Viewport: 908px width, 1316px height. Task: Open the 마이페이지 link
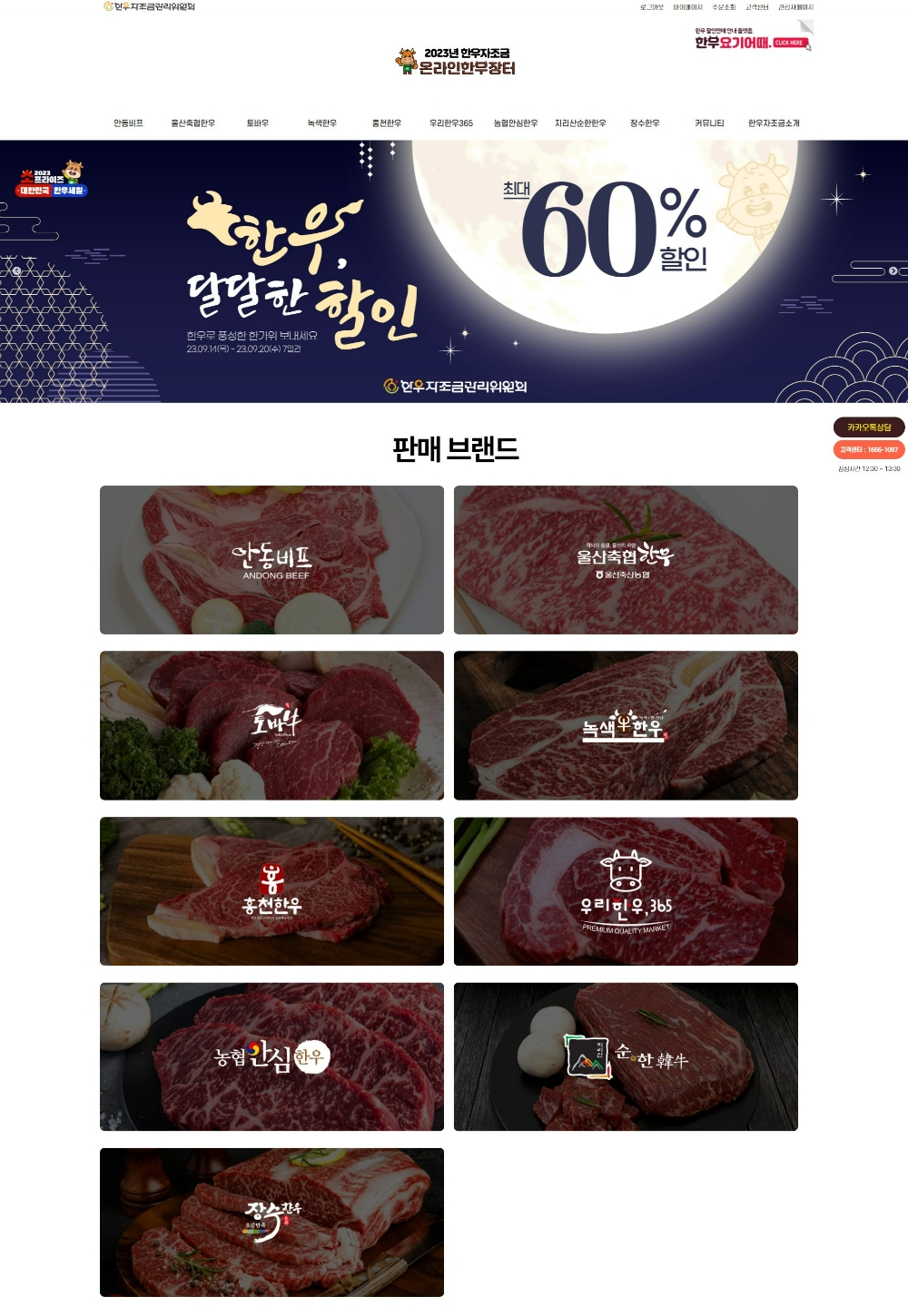click(687, 7)
